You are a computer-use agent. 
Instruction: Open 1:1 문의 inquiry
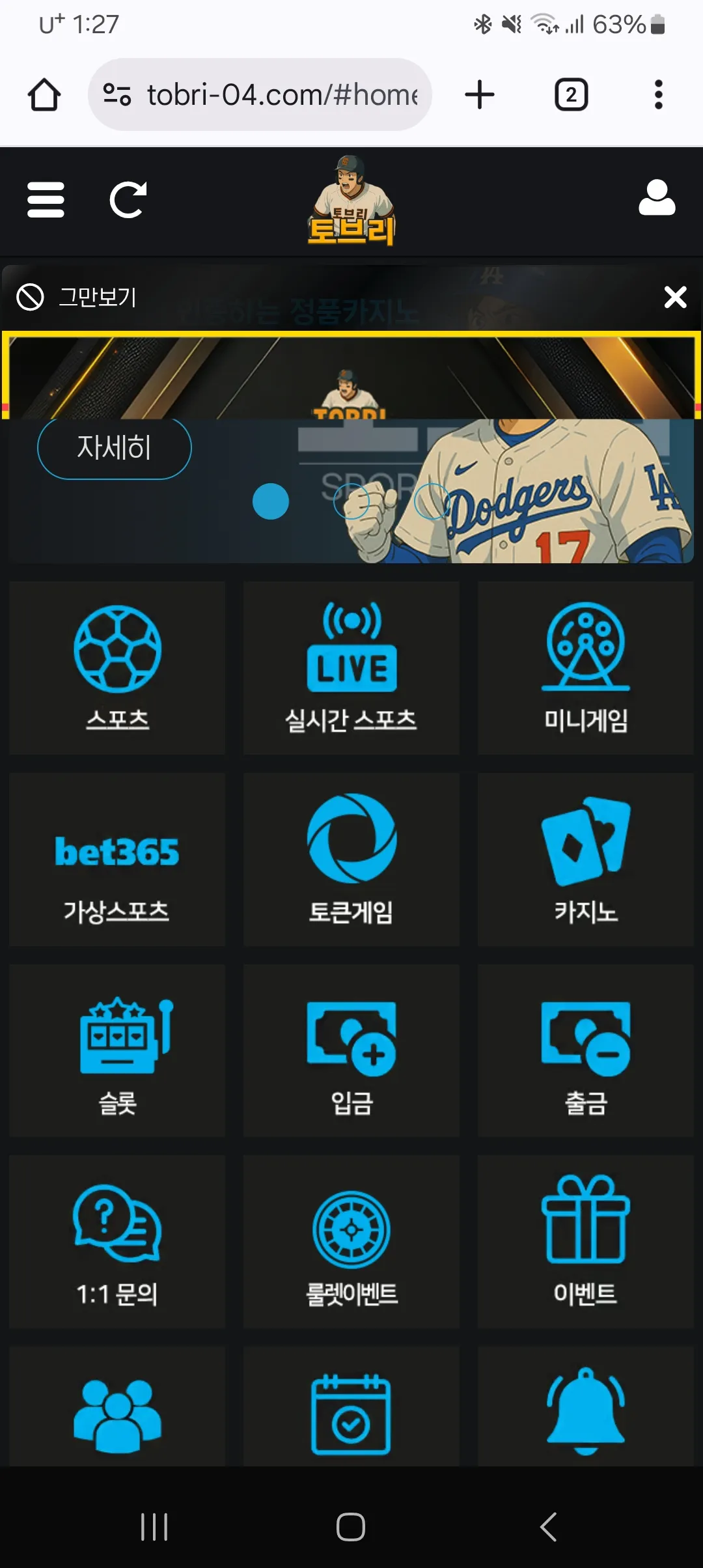tap(117, 1242)
